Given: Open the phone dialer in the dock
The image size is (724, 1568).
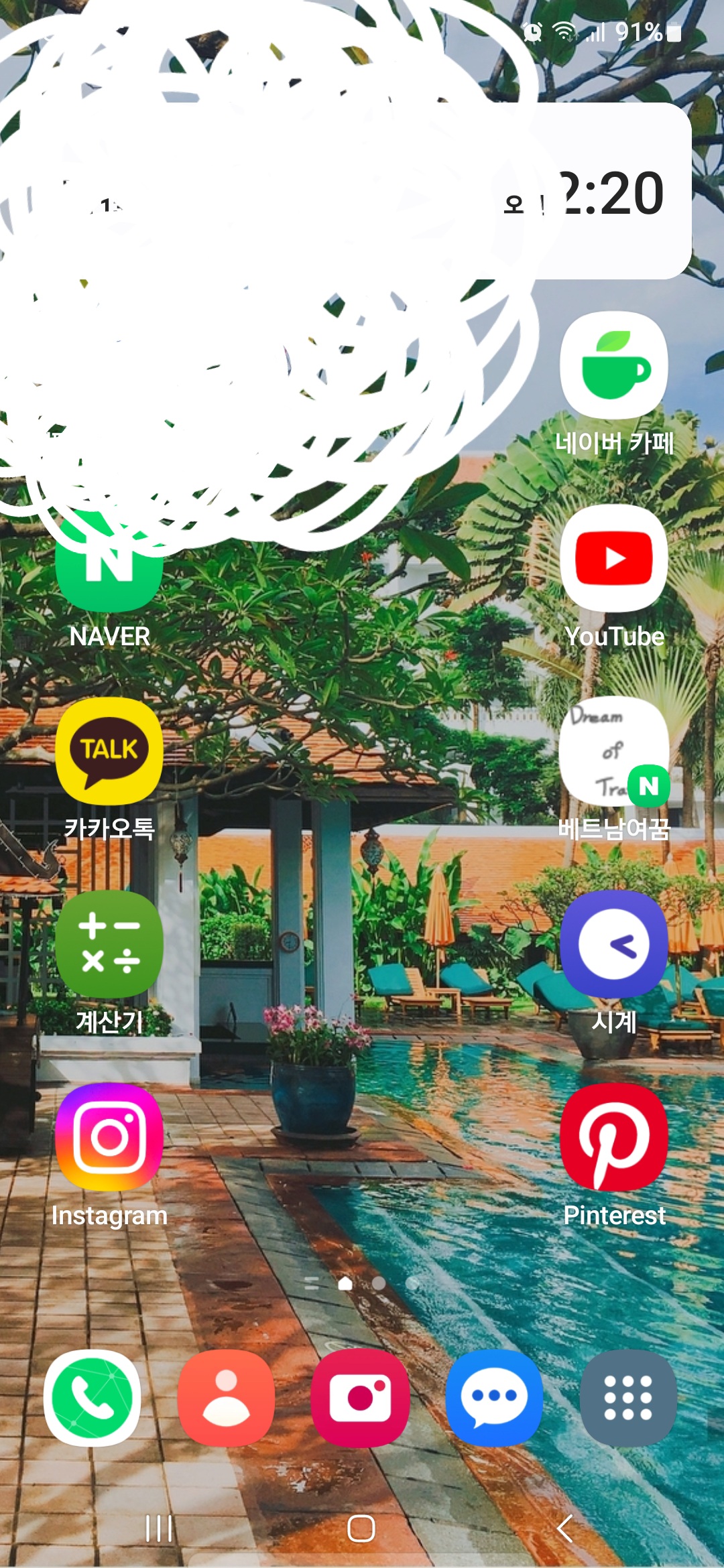Looking at the screenshot, I should click(x=93, y=1397).
